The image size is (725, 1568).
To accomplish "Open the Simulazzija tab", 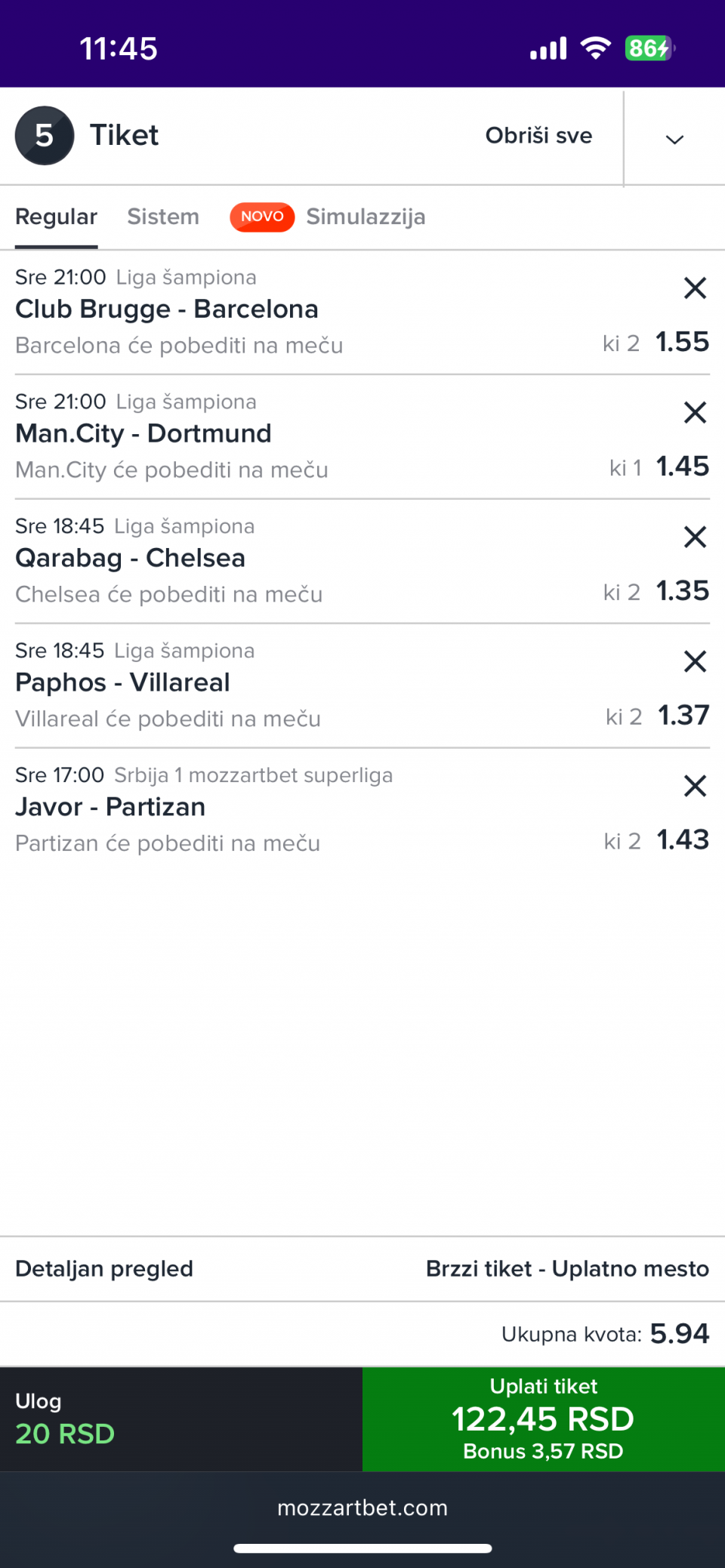I will tap(366, 217).
